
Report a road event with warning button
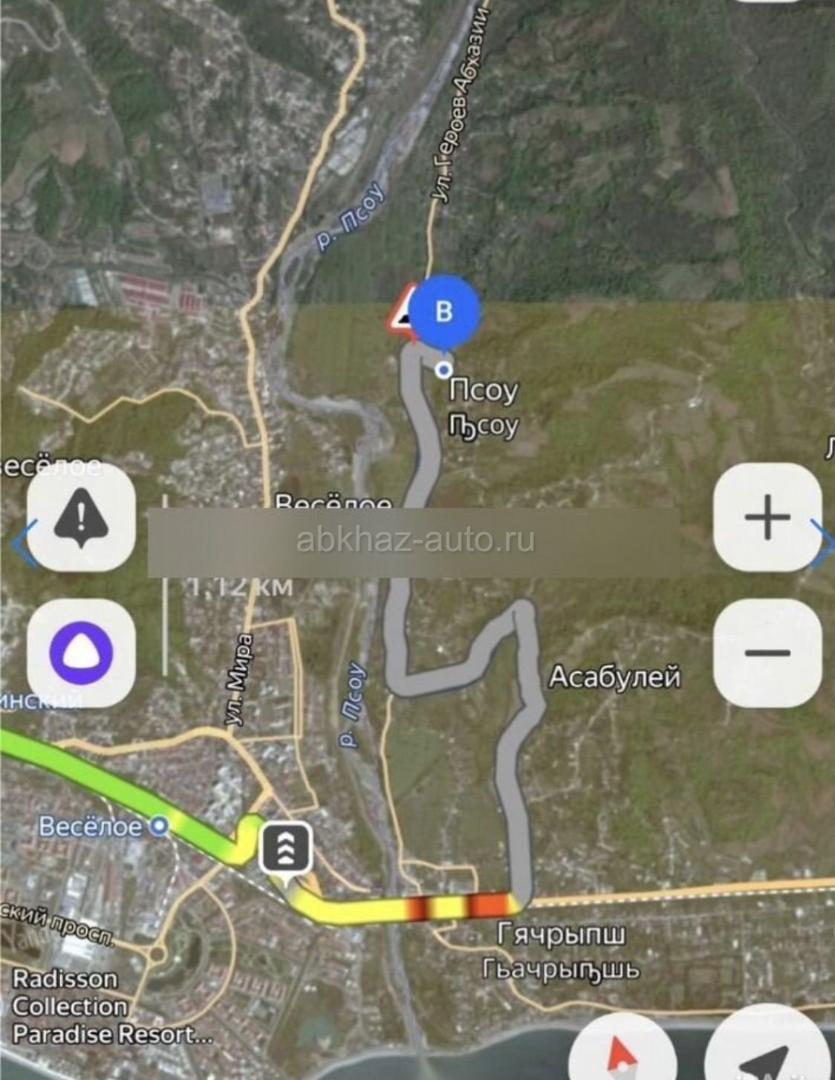tap(81, 518)
